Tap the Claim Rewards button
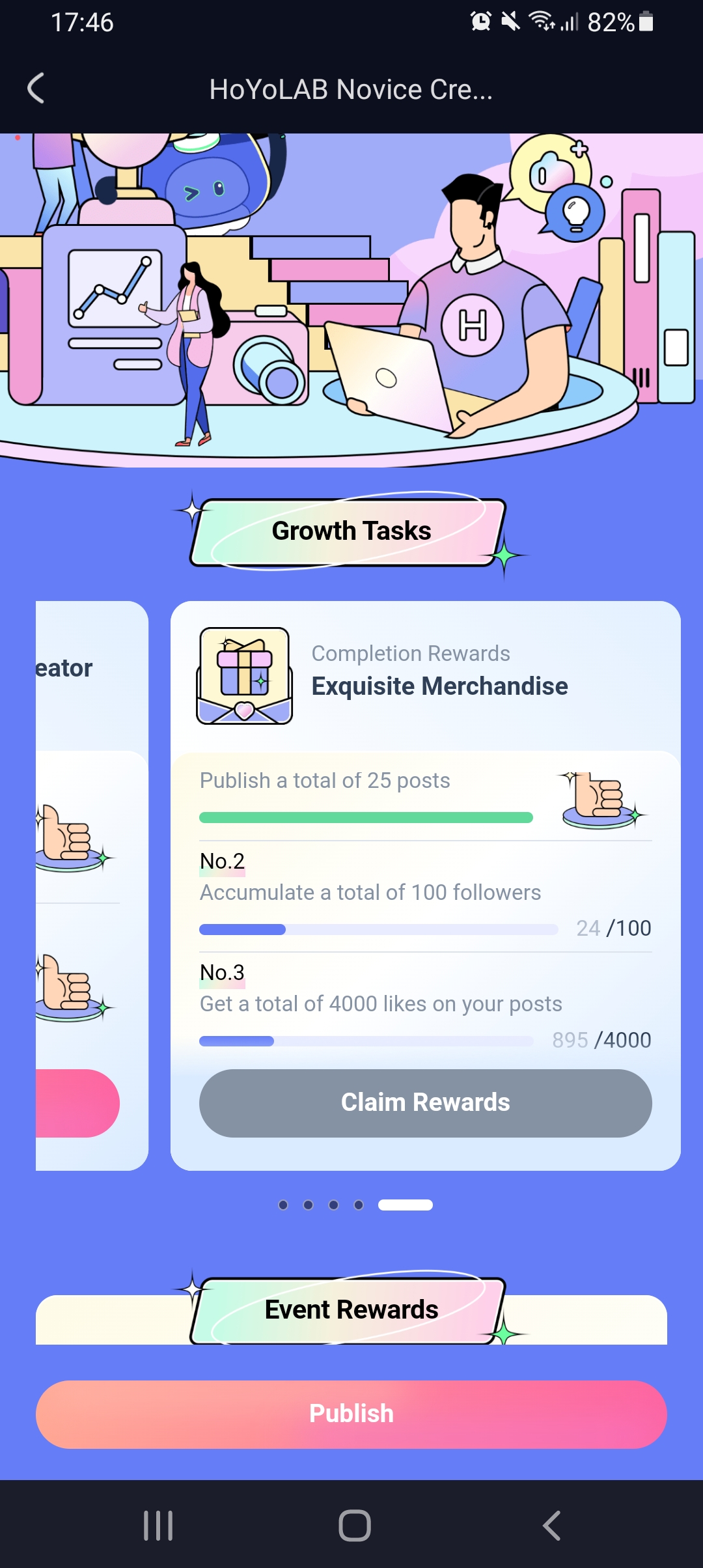The width and height of the screenshot is (703, 1568). (x=425, y=1103)
